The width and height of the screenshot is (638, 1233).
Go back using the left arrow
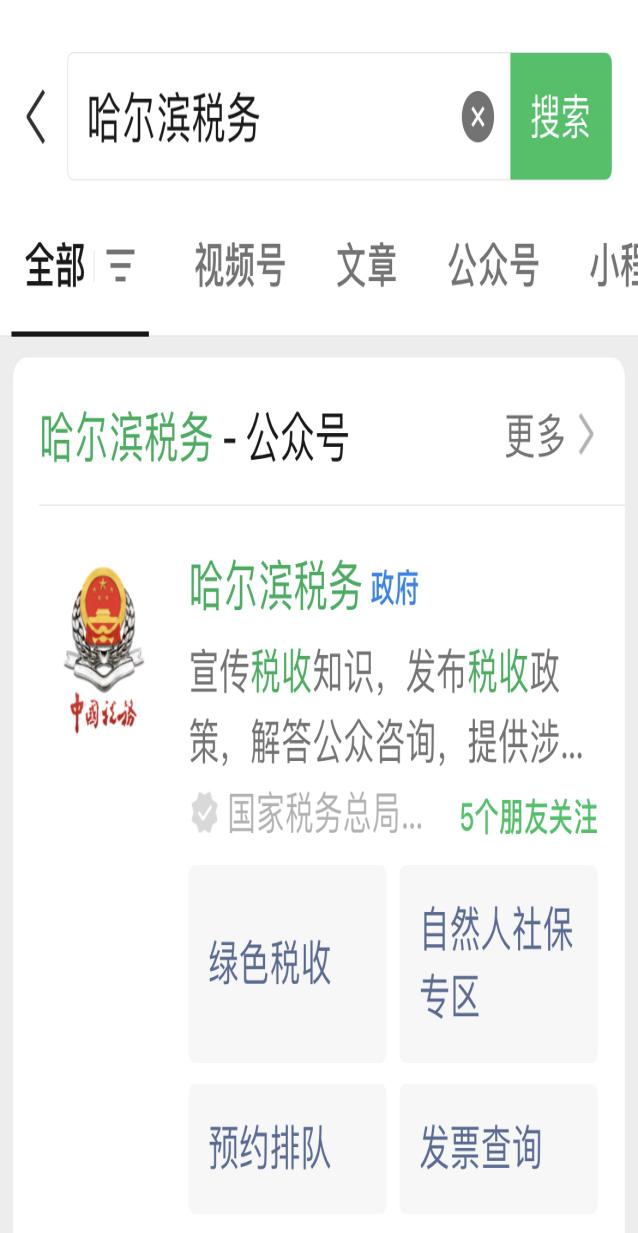coord(36,117)
